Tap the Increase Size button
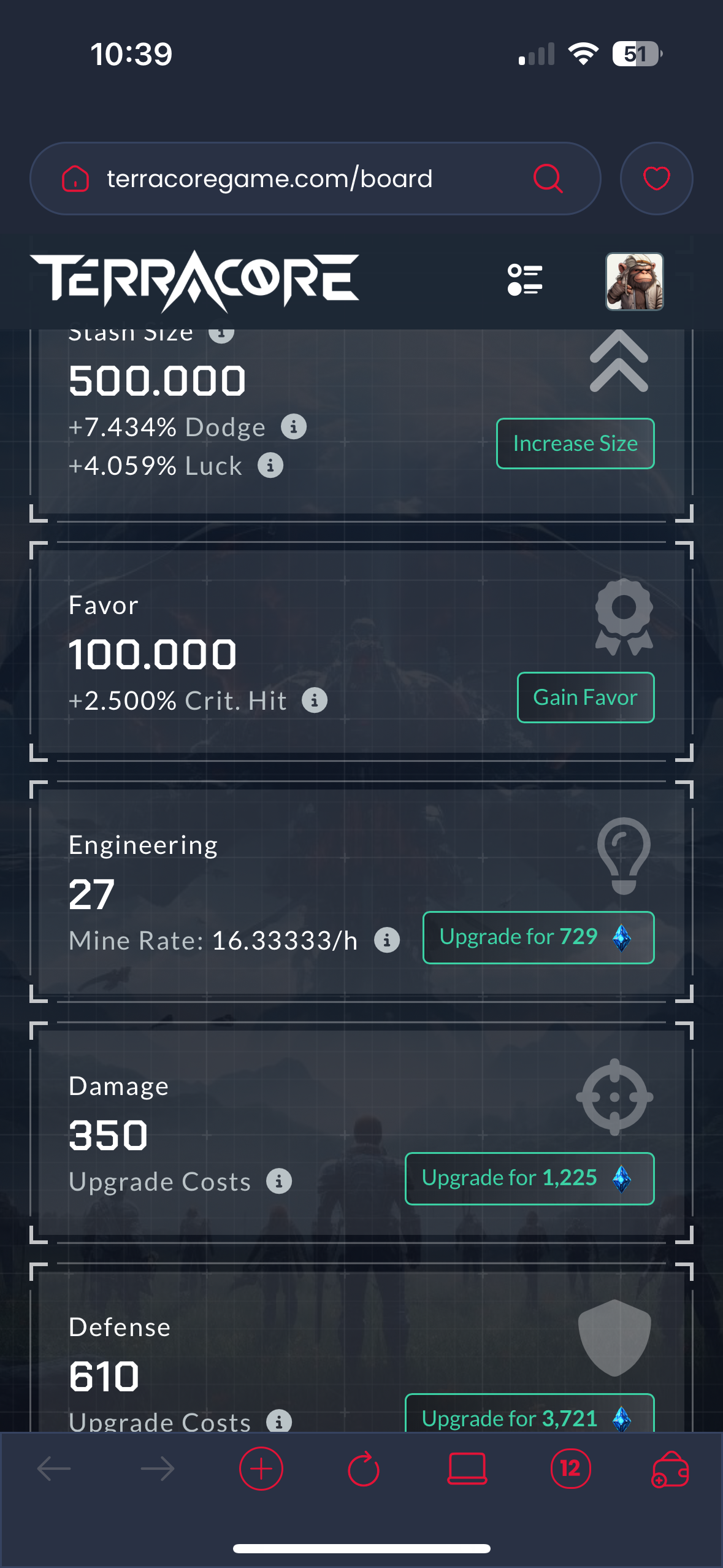Image resolution: width=723 pixels, height=1568 pixels. point(575,444)
